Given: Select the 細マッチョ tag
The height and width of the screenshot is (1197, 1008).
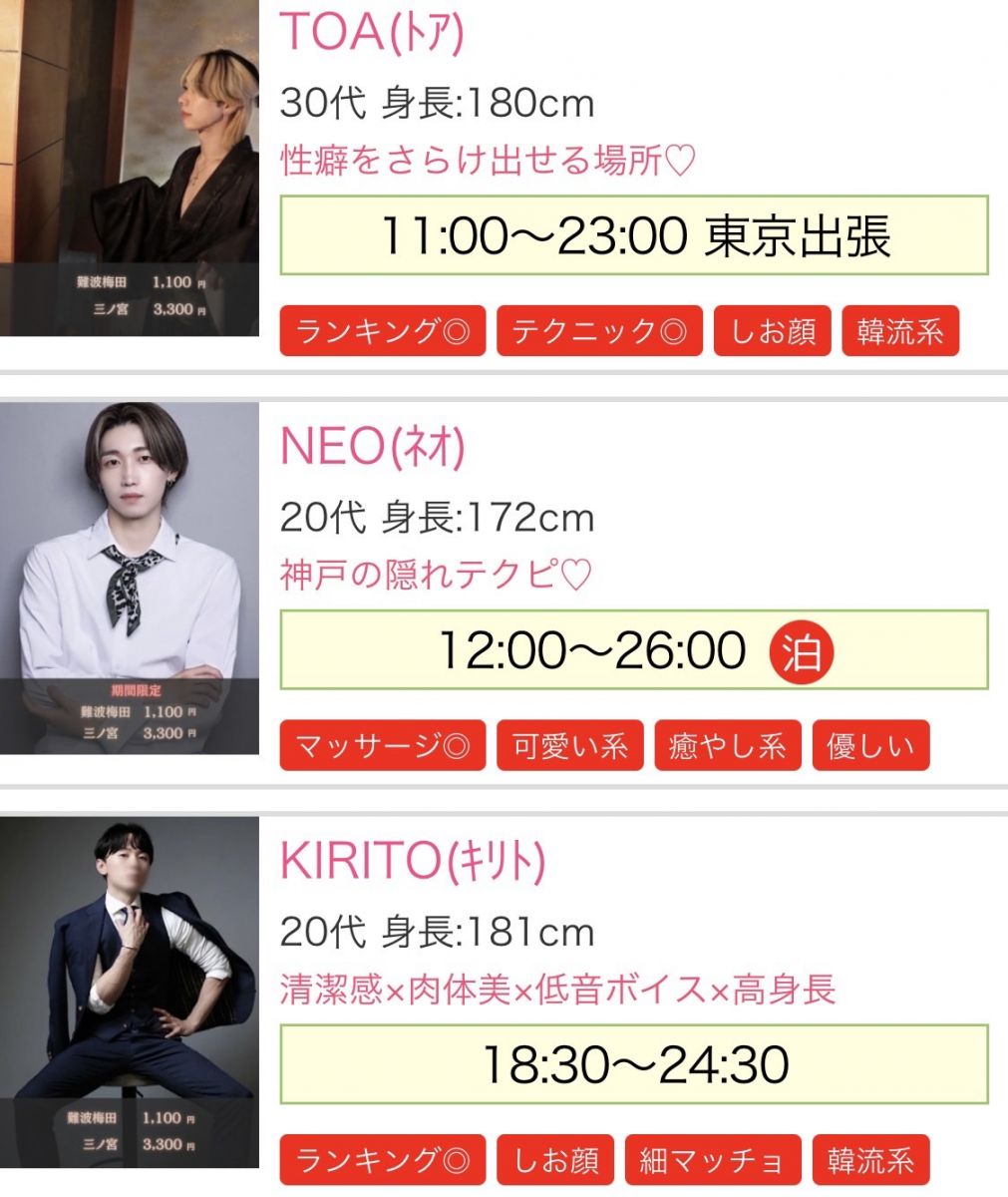Looking at the screenshot, I should click(x=712, y=1160).
